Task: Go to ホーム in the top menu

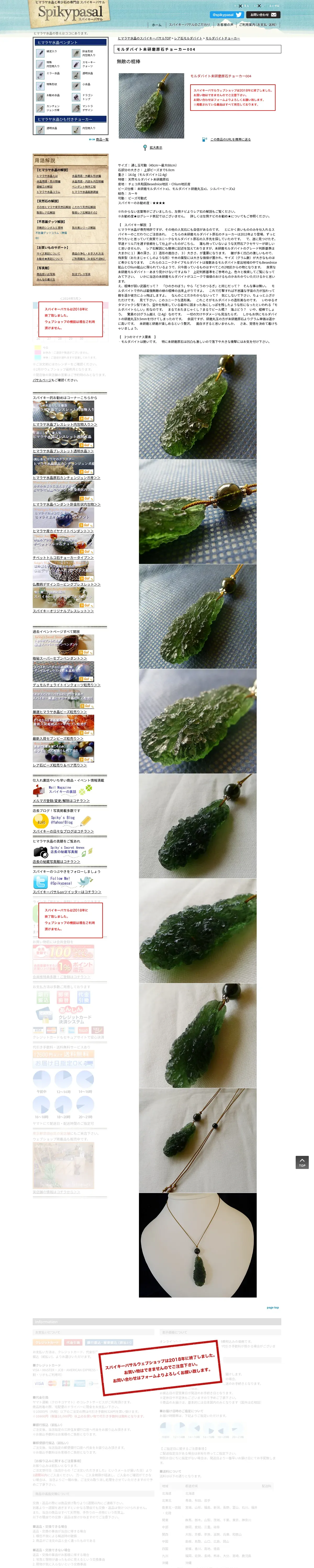Action: click(x=157, y=25)
